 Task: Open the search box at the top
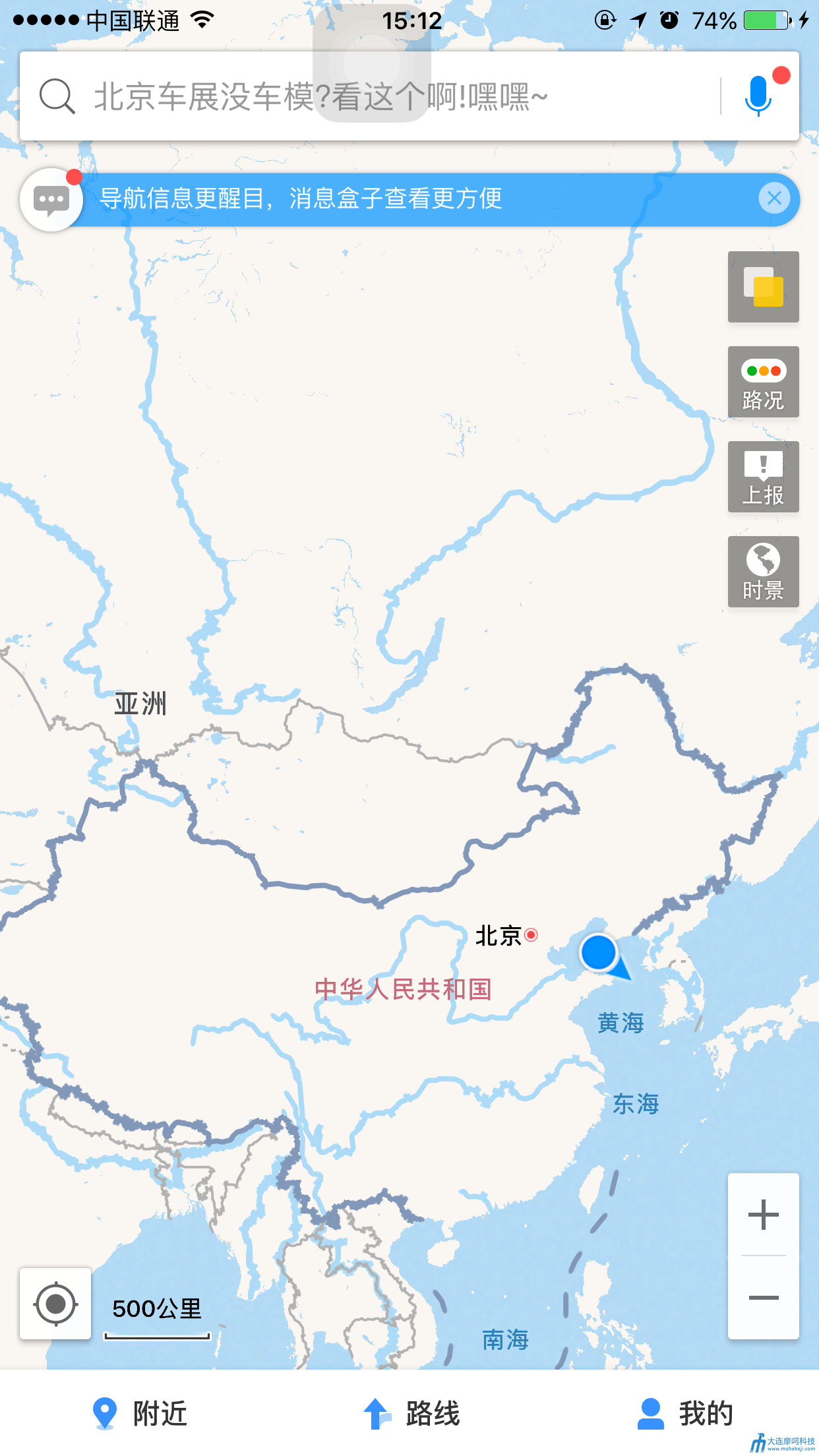click(x=369, y=96)
